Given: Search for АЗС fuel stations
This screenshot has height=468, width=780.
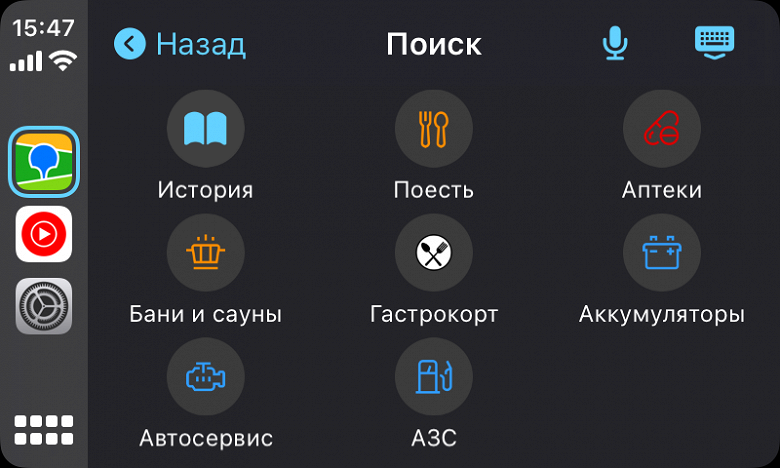Looking at the screenshot, I should tap(433, 376).
